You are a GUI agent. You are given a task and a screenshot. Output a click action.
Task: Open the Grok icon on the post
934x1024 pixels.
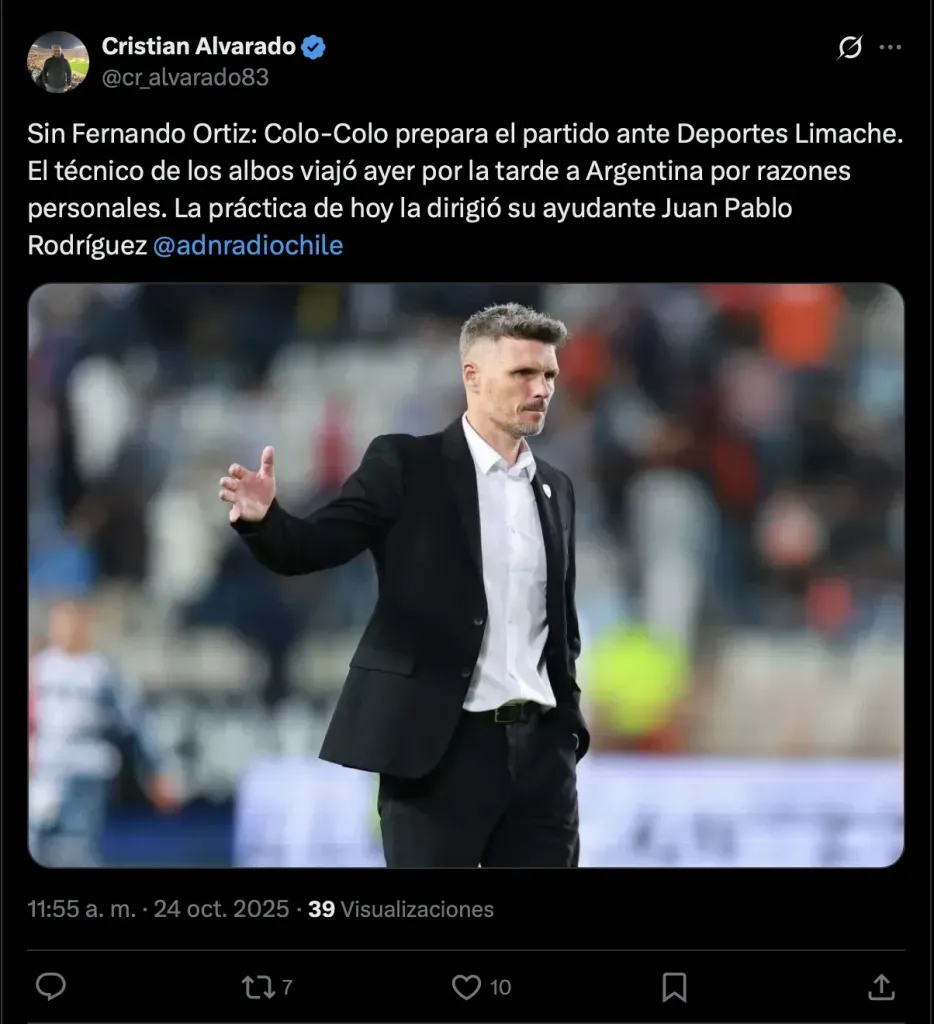(x=850, y=48)
